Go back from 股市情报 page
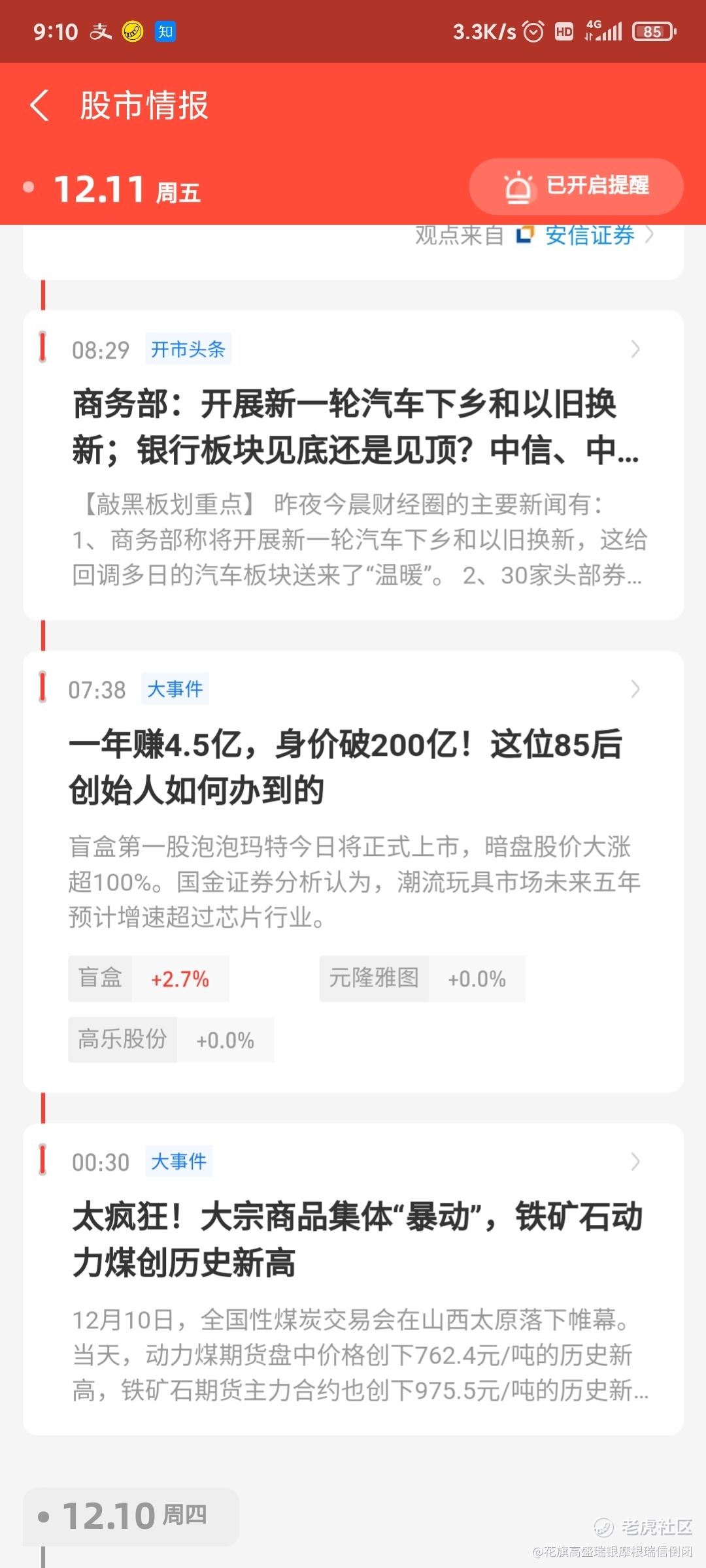Viewport: 706px width, 1568px height. [40, 105]
